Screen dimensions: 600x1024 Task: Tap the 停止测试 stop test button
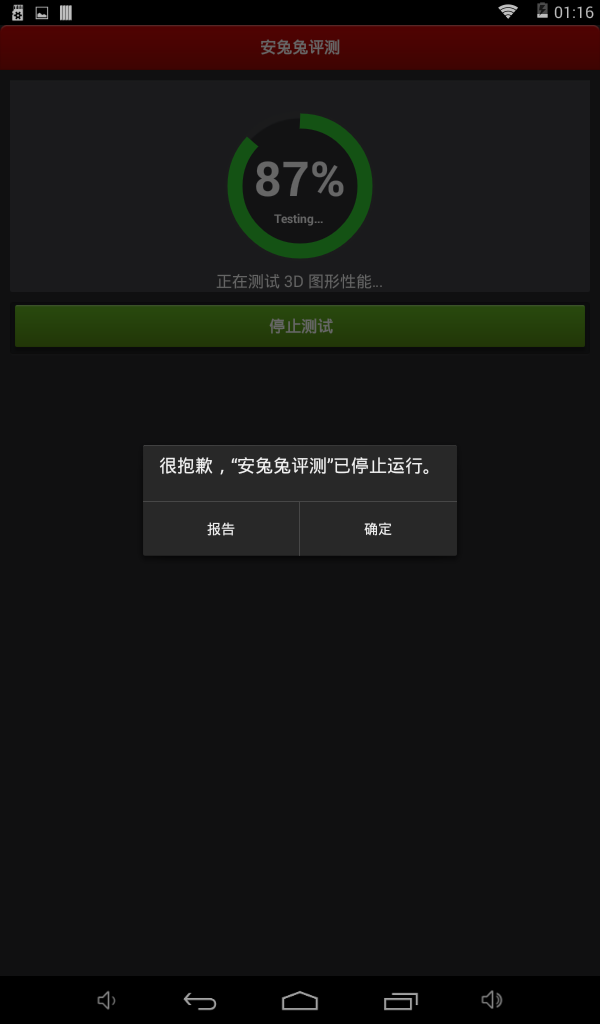[300, 327]
